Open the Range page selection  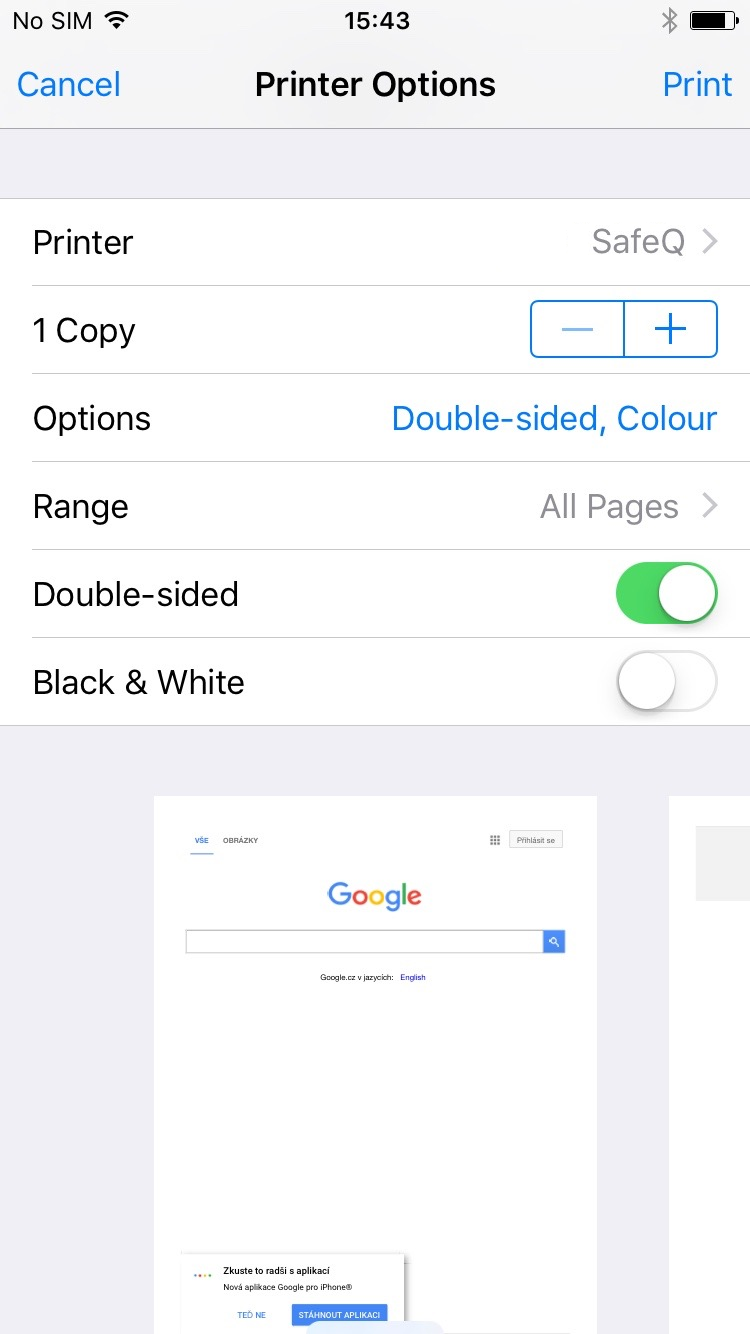[375, 506]
